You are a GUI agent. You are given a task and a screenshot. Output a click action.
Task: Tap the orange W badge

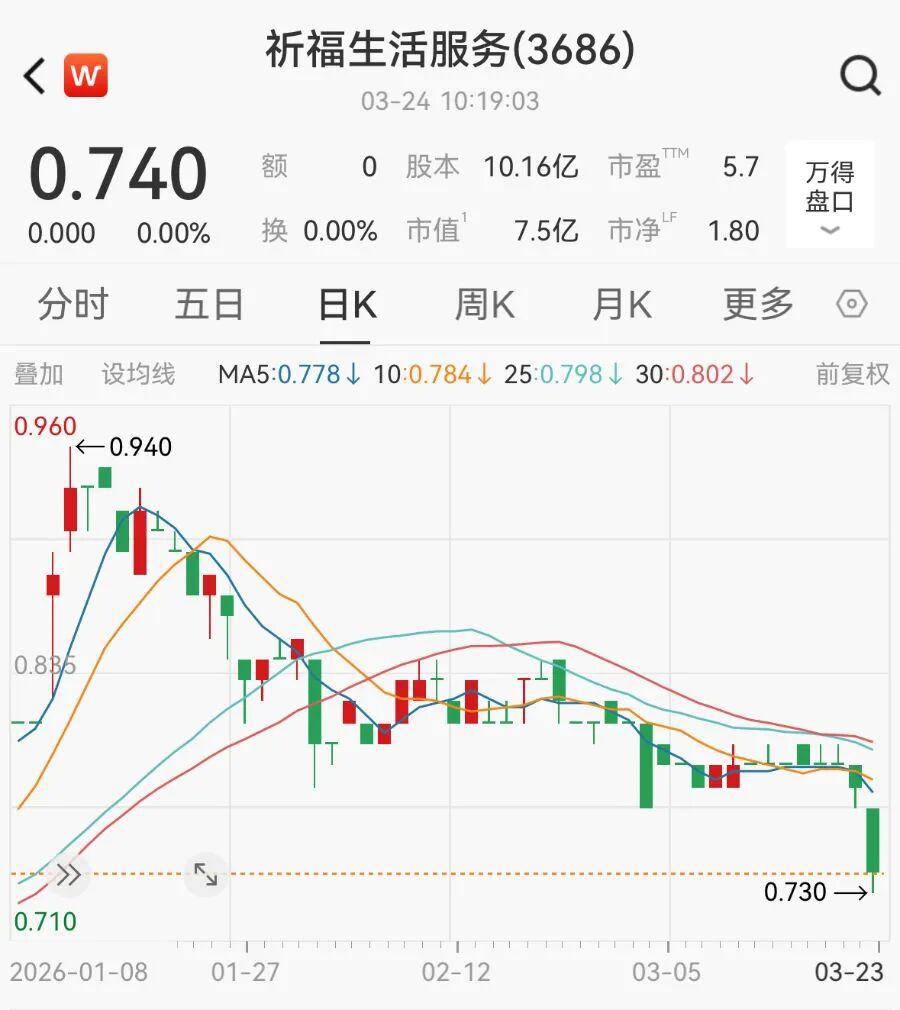pos(86,76)
